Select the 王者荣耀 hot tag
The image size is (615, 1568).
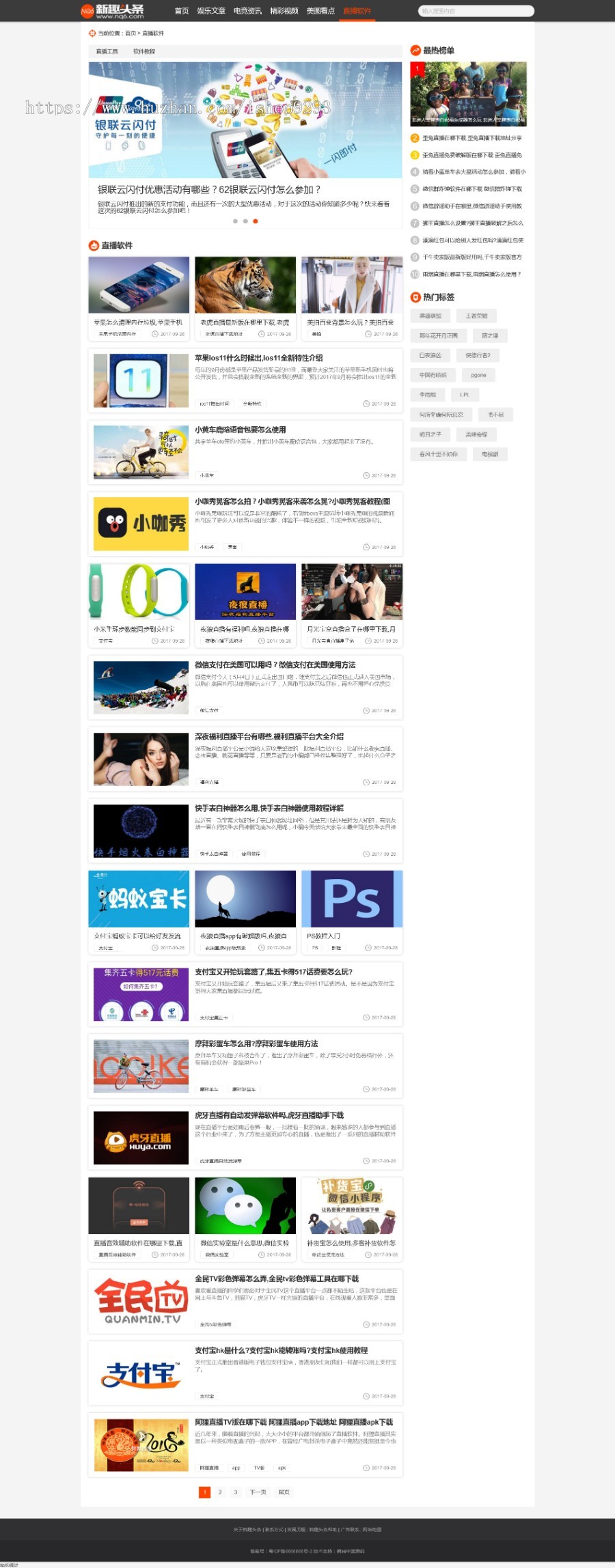[x=476, y=316]
